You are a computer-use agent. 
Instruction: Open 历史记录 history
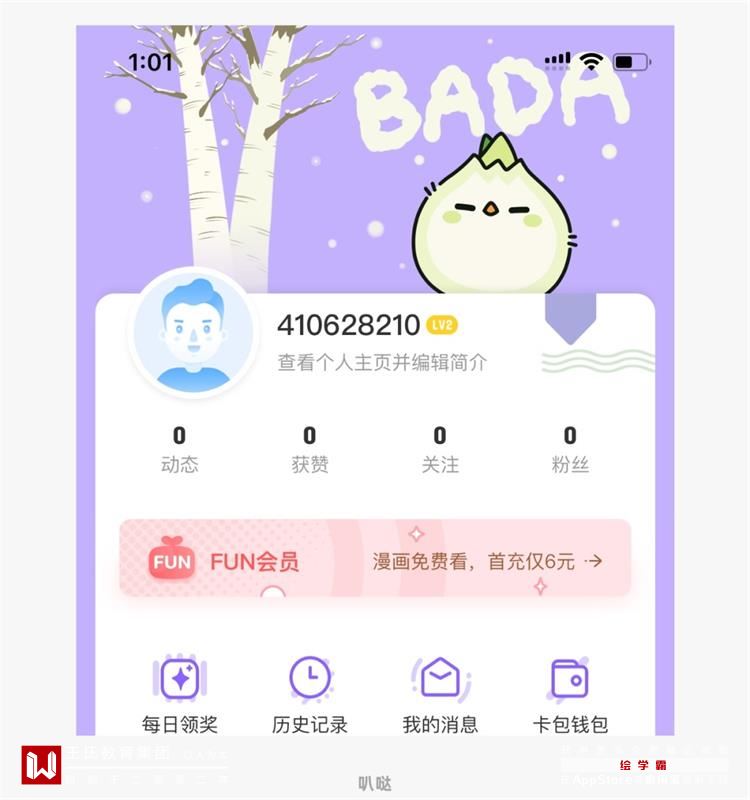pos(310,694)
